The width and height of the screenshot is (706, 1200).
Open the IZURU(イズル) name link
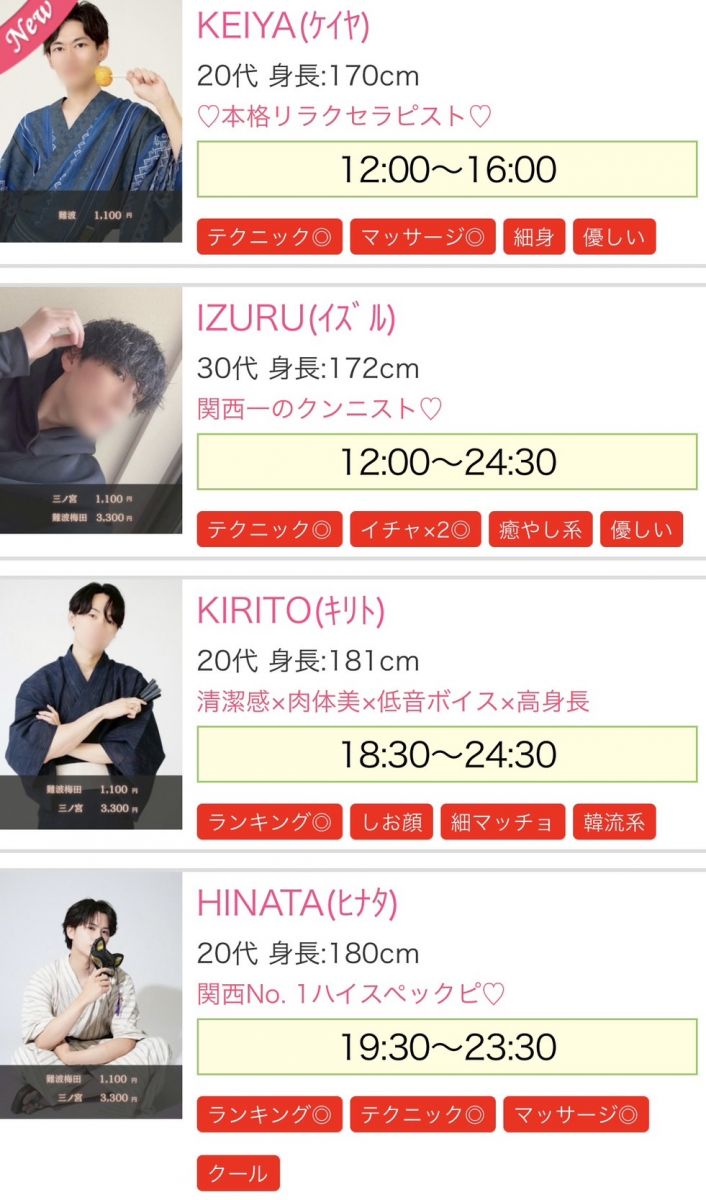click(296, 319)
